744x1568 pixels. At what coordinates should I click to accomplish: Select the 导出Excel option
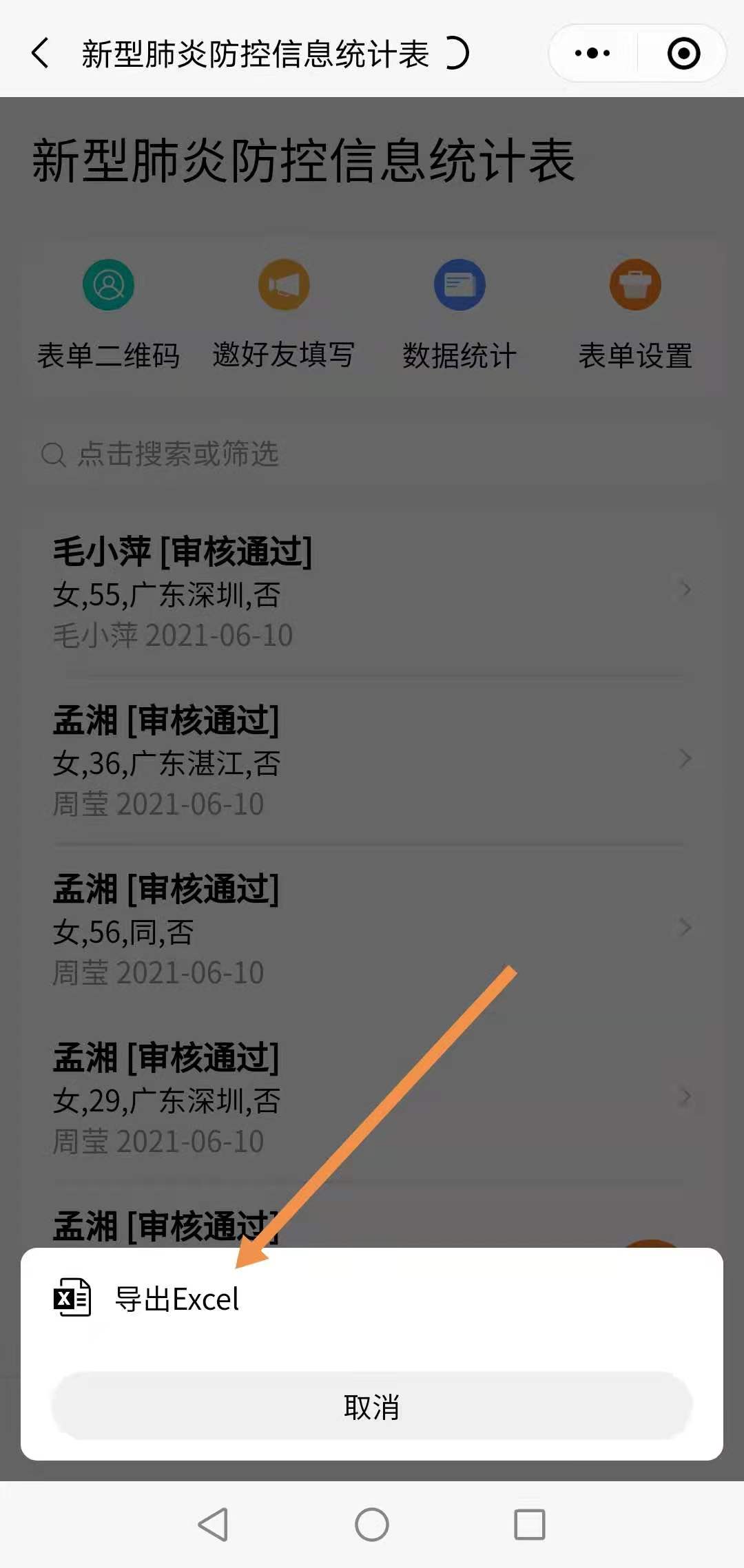coord(178,1299)
